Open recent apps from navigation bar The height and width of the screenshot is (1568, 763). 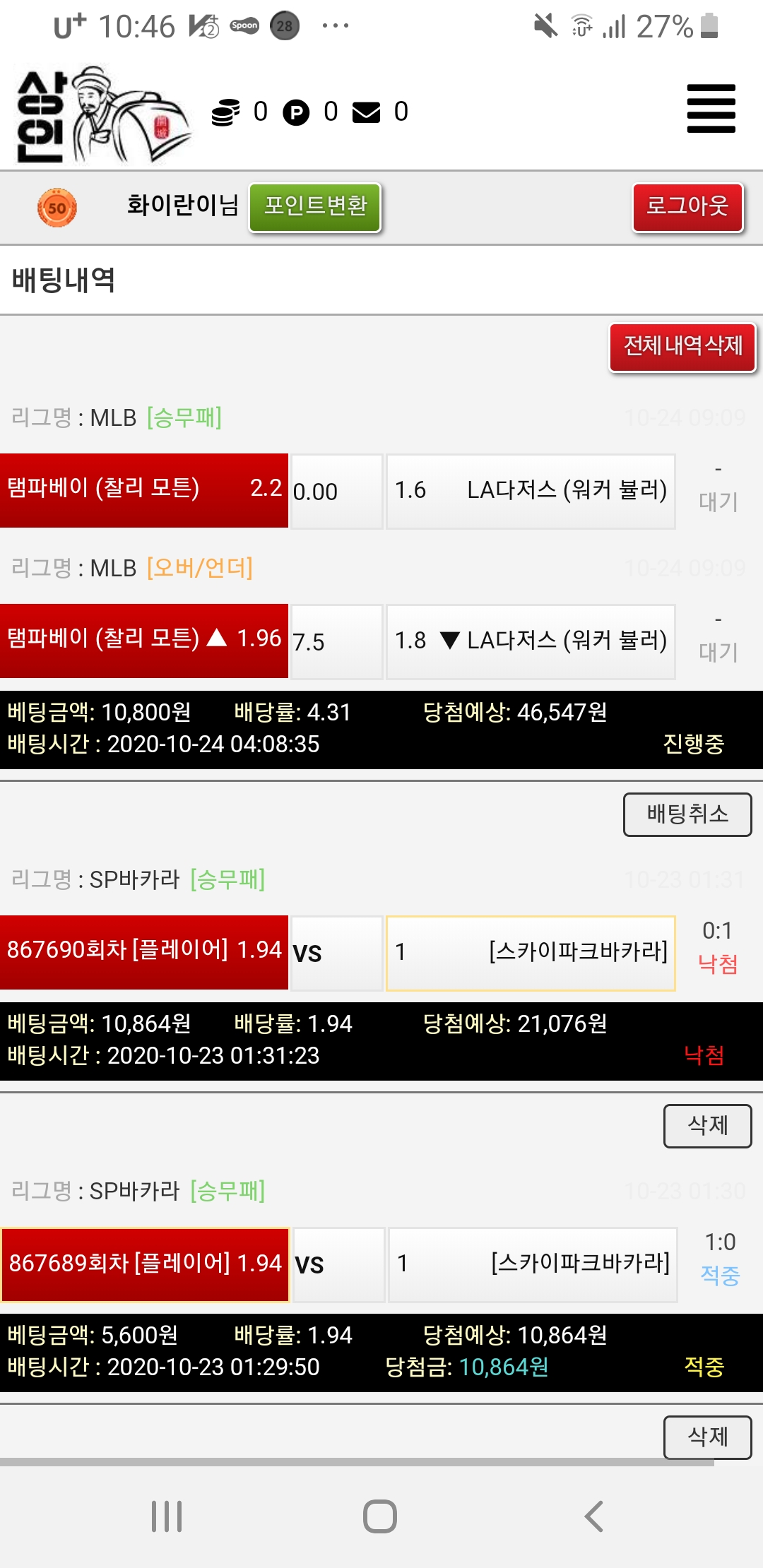pyautogui.click(x=167, y=1516)
